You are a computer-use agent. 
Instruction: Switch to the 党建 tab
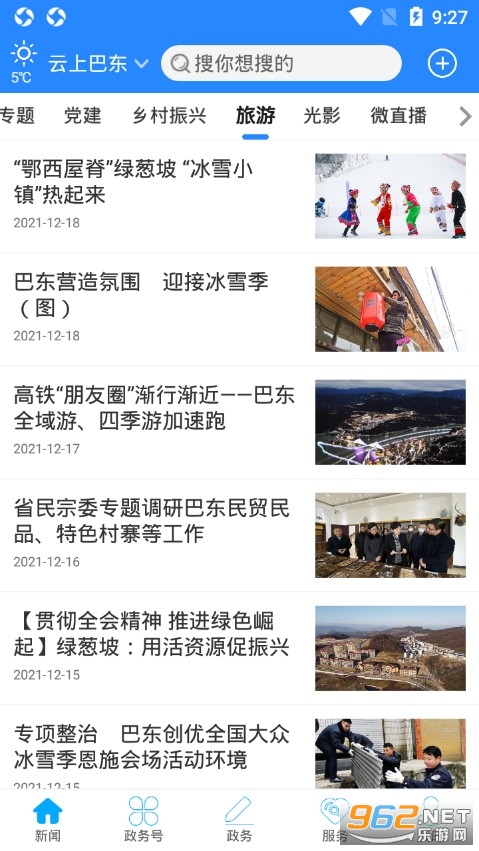[x=82, y=116]
